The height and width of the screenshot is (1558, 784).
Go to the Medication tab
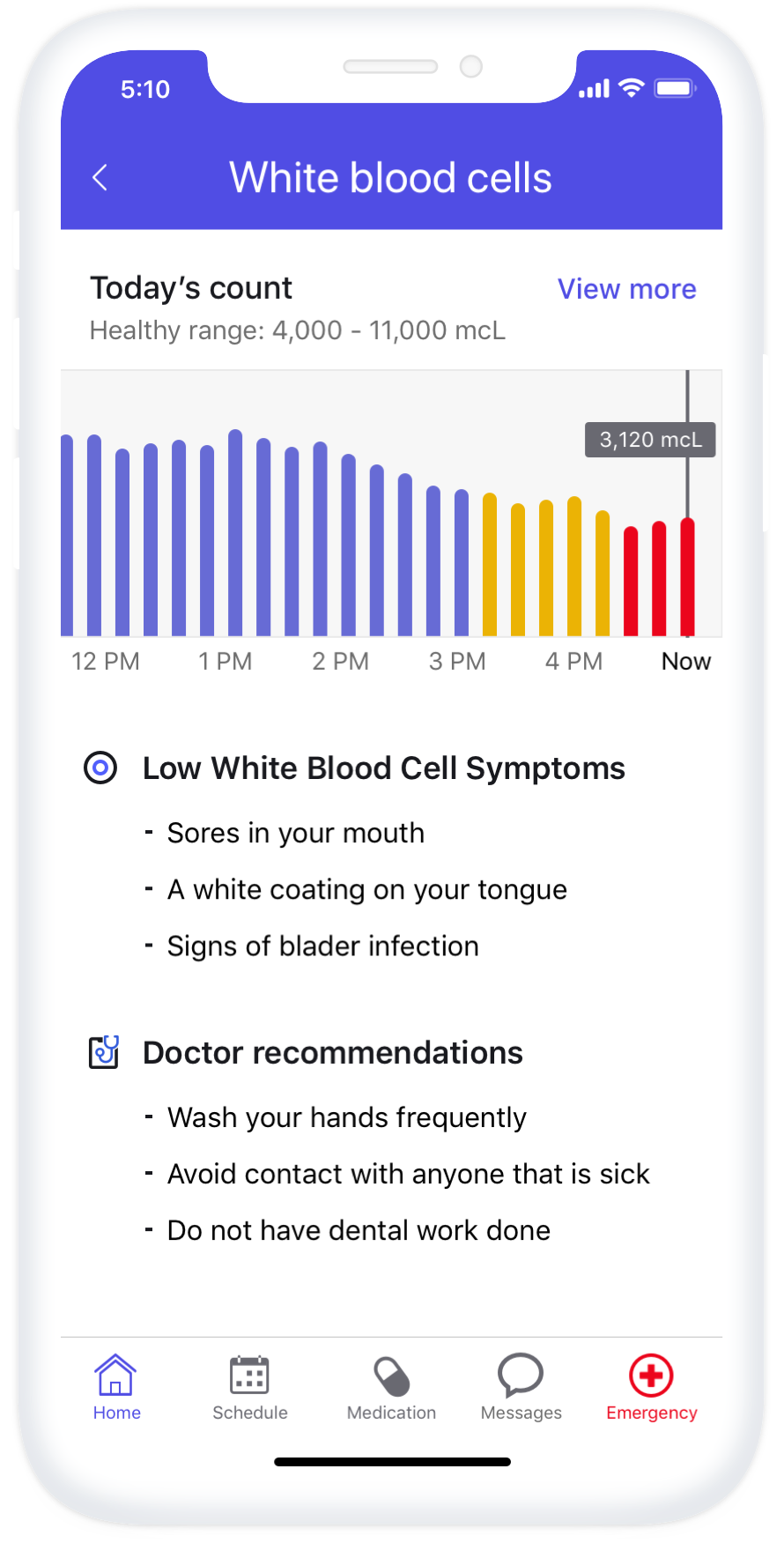[391, 1387]
